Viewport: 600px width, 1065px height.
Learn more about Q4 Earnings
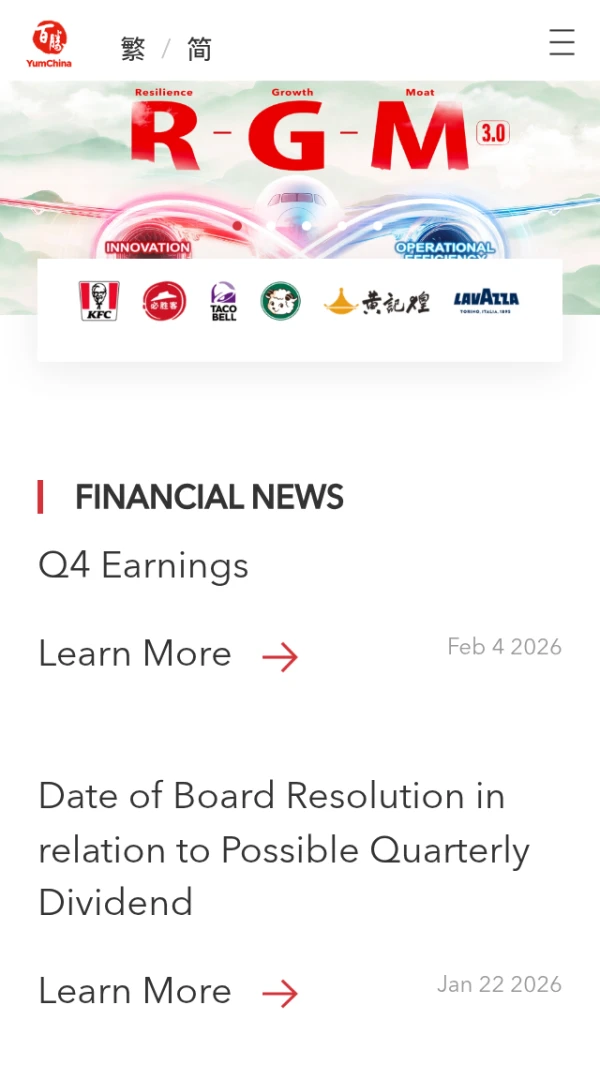(168, 655)
